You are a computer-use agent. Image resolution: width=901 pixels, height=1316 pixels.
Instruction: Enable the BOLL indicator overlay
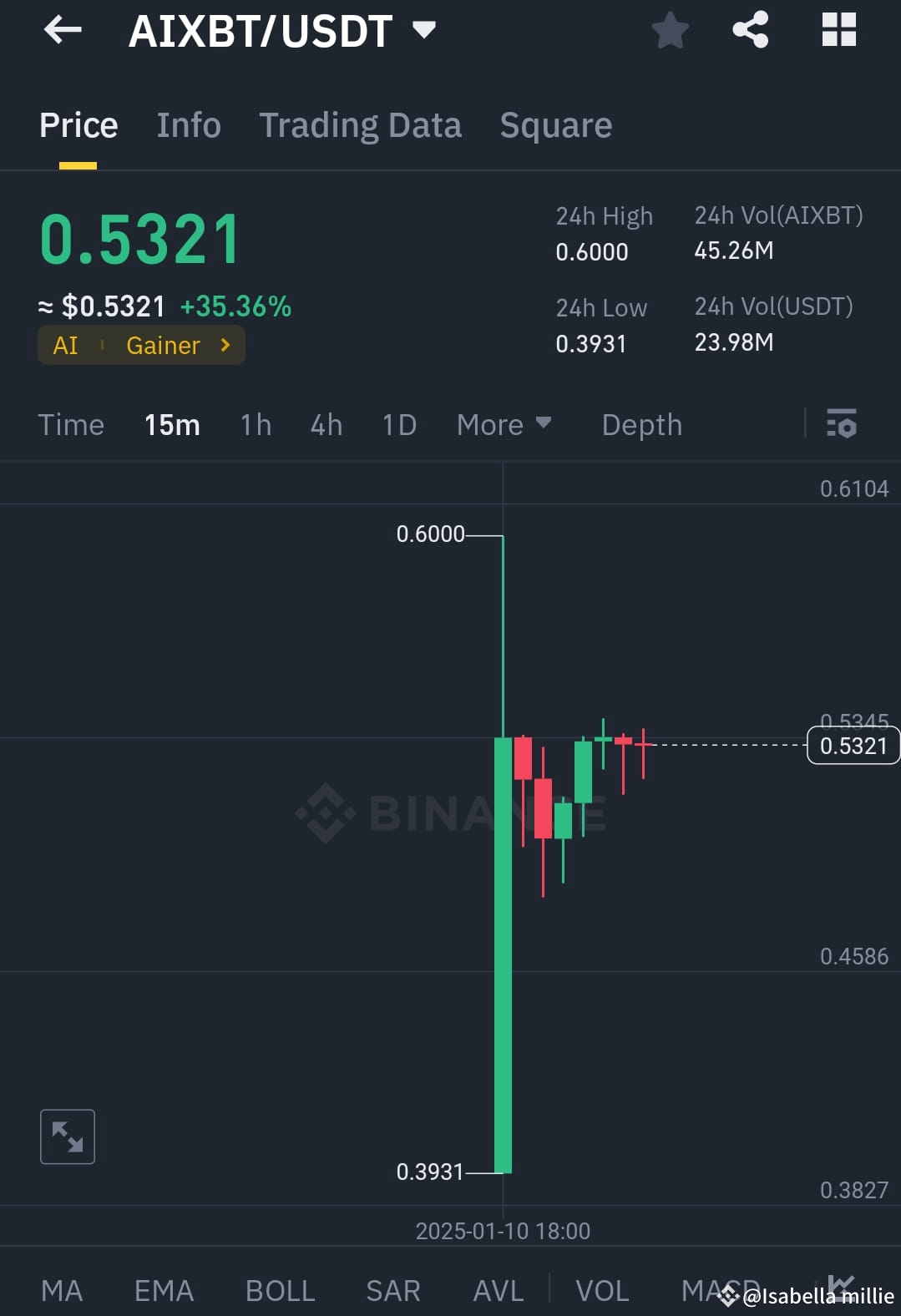click(x=280, y=1290)
